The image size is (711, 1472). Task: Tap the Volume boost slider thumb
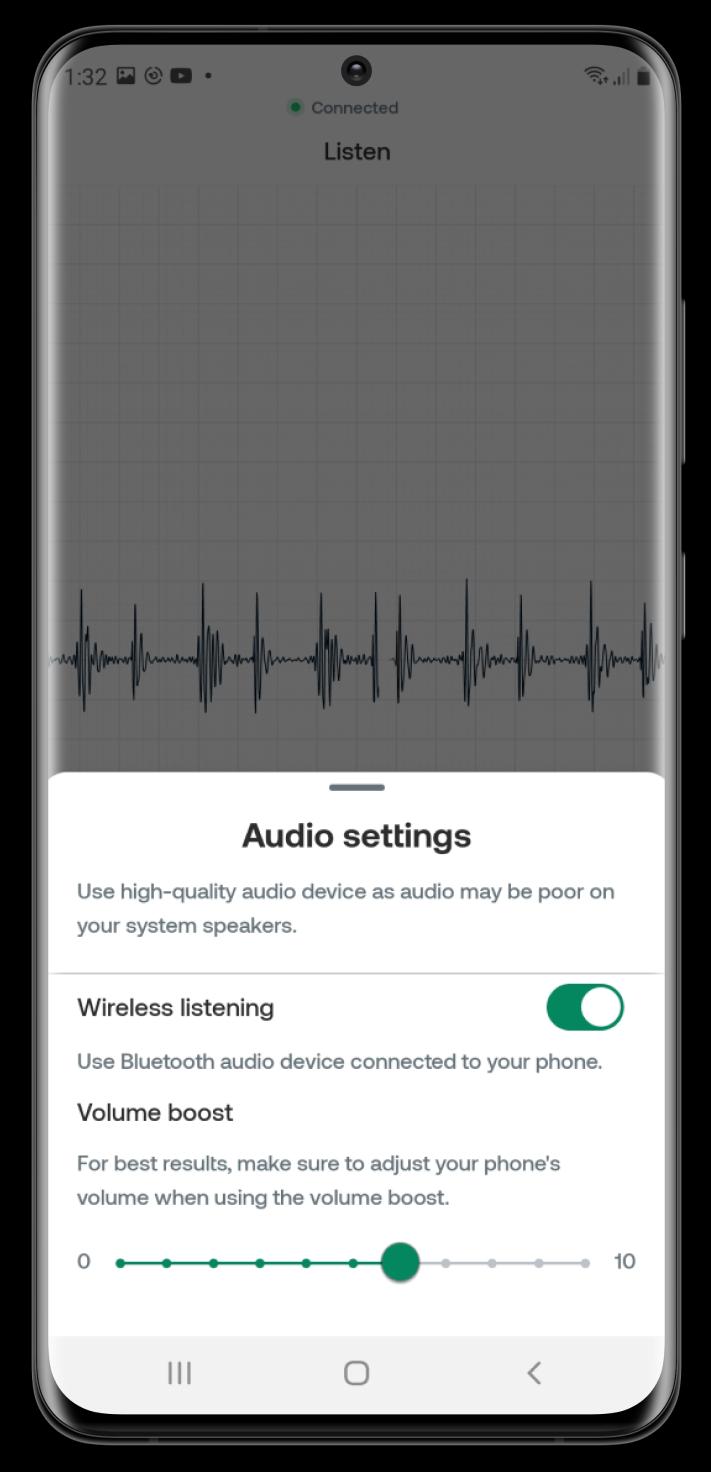[400, 1262]
